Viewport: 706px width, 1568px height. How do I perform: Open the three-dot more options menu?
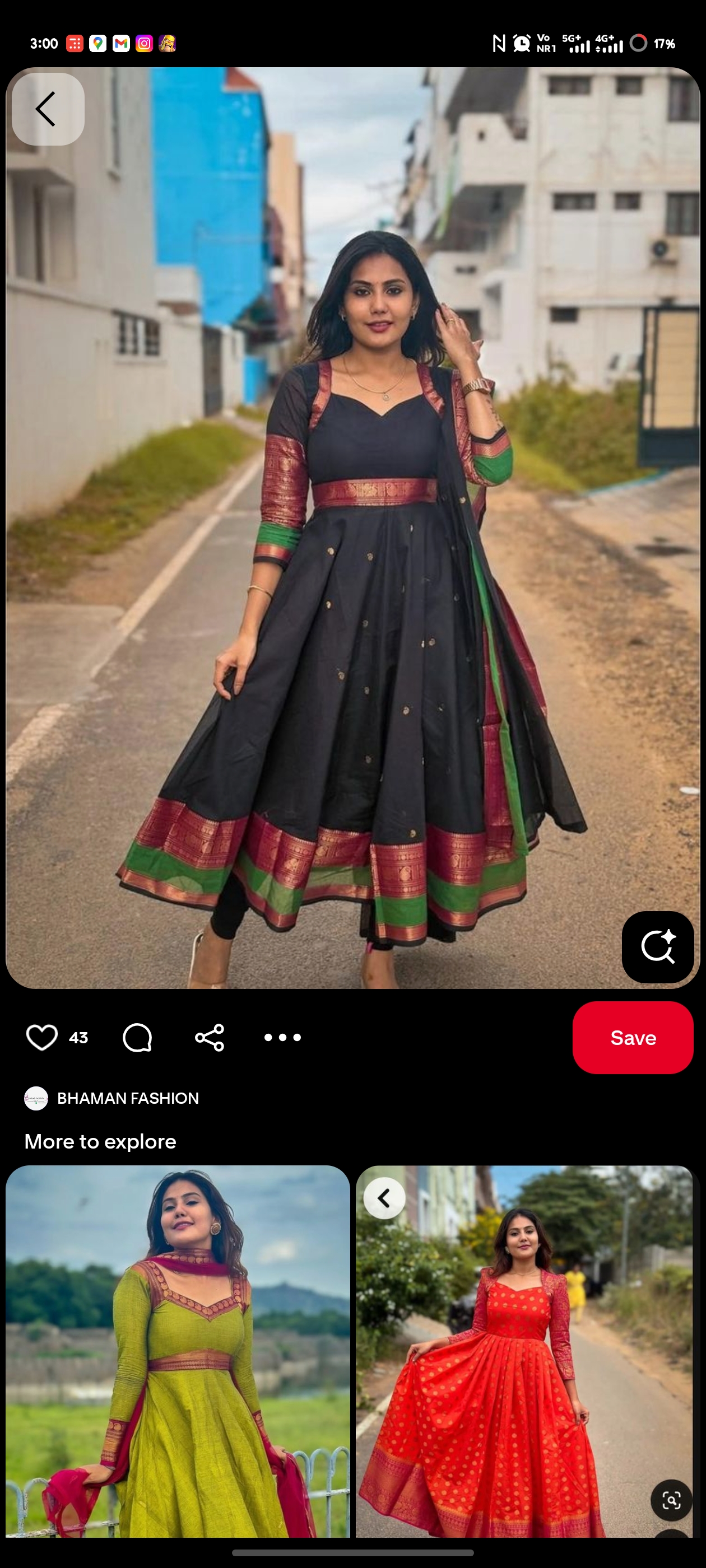282,1037
